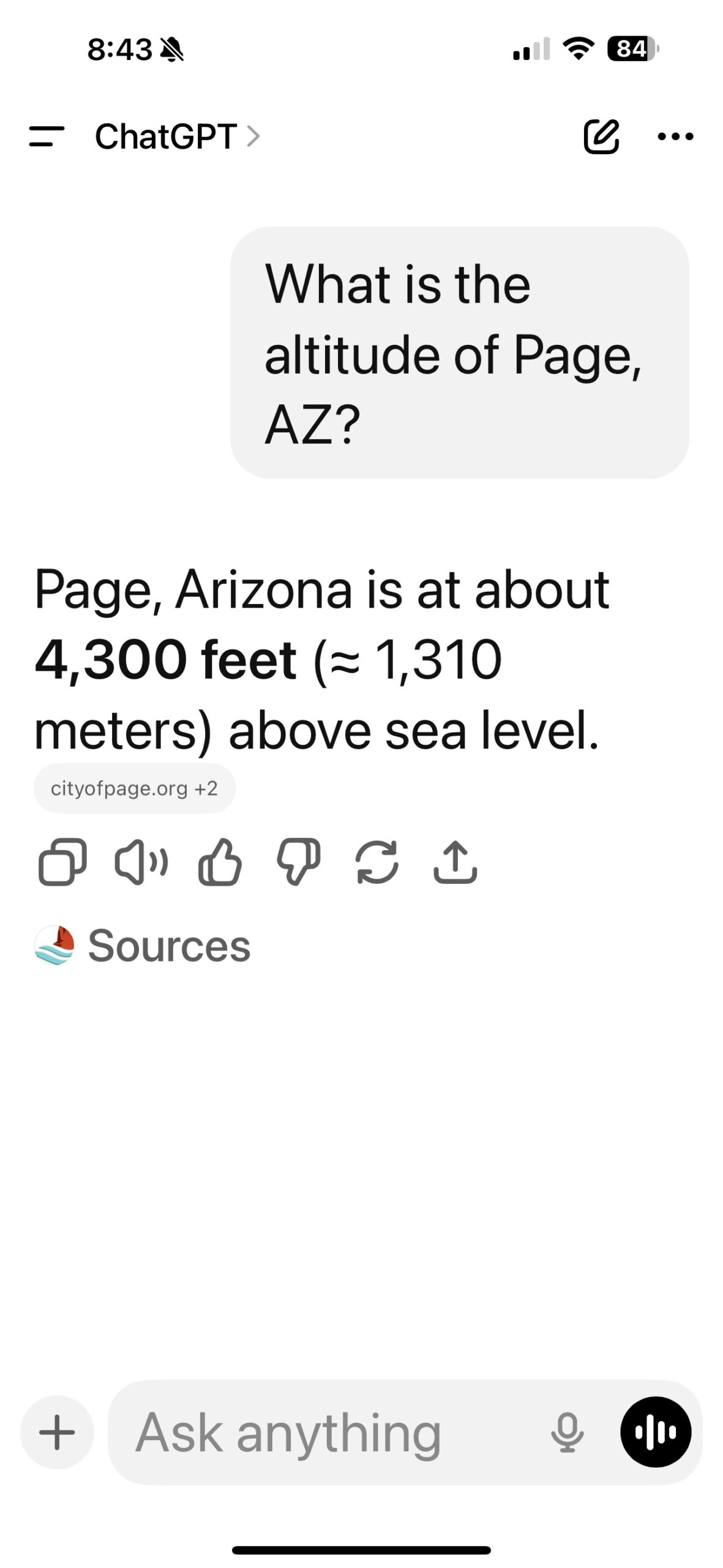Image resolution: width=723 pixels, height=1568 pixels.
Task: Focus the Ask anything field
Action: coord(331,1432)
